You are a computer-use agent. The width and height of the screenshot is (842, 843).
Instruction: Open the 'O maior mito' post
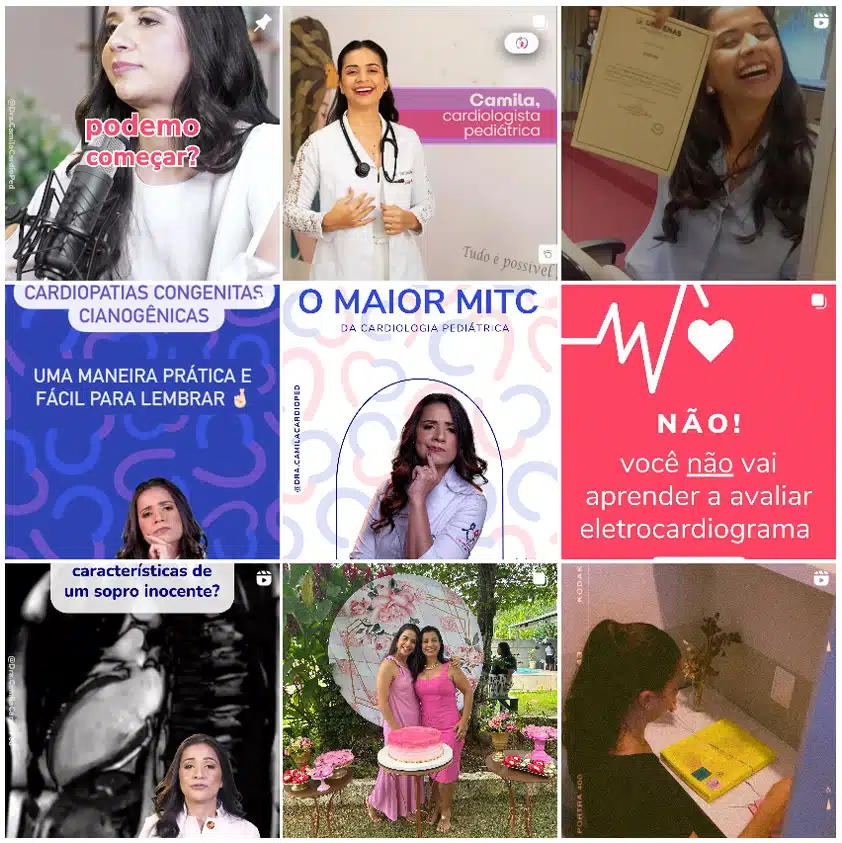click(420, 421)
